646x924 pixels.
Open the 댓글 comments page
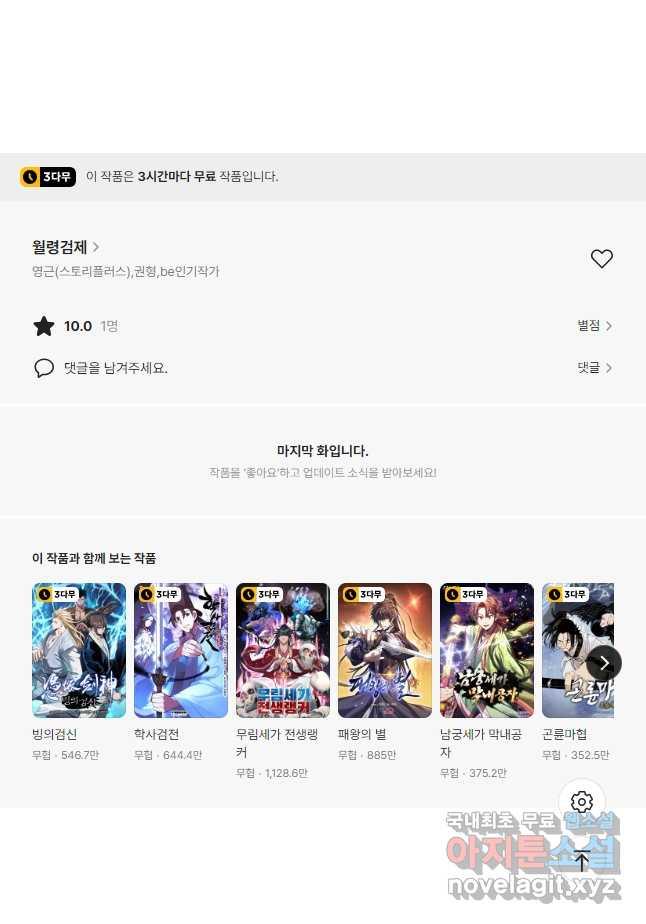tap(594, 368)
